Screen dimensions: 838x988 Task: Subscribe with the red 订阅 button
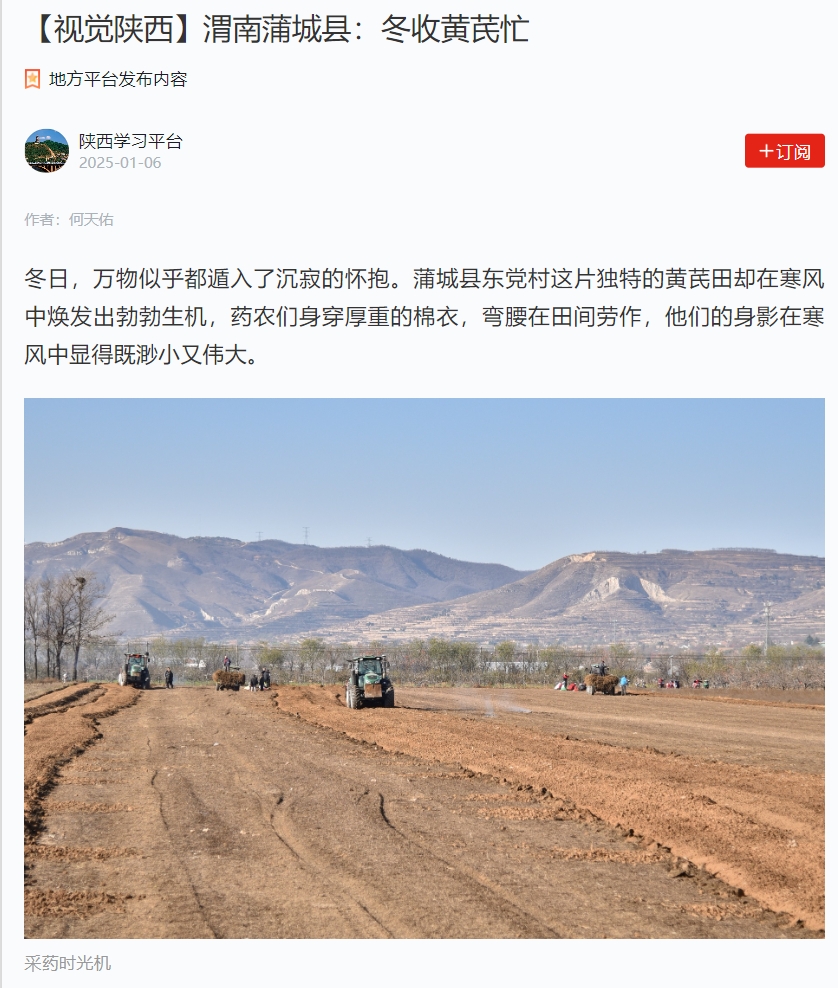tap(784, 151)
